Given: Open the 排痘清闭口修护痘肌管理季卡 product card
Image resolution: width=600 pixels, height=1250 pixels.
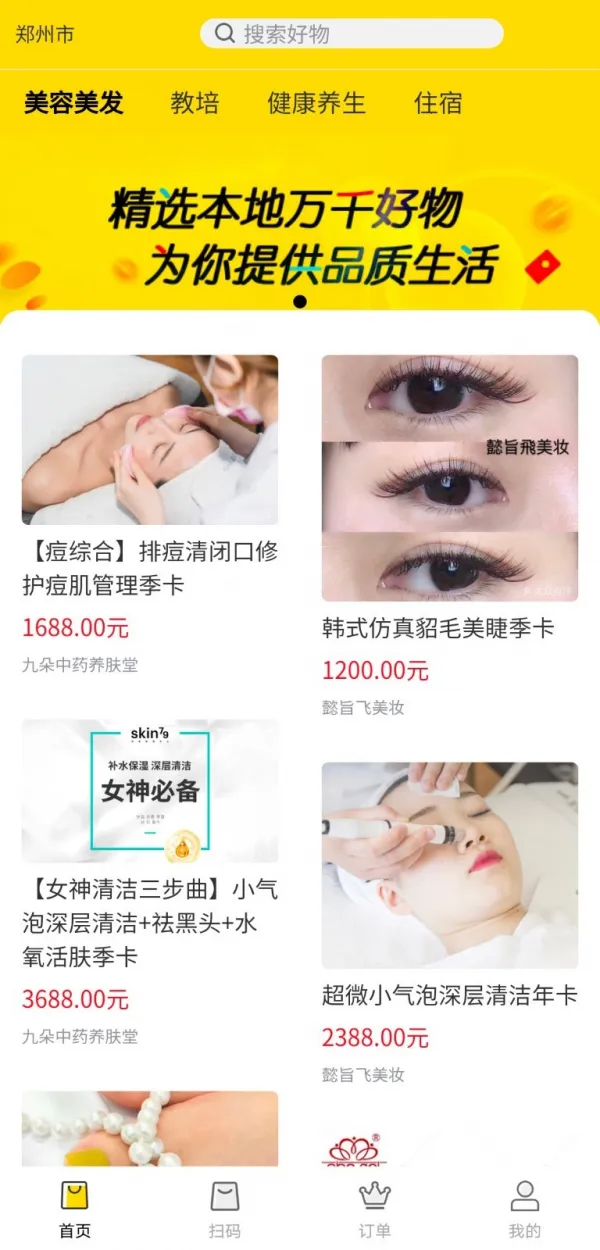Looking at the screenshot, I should [x=150, y=500].
